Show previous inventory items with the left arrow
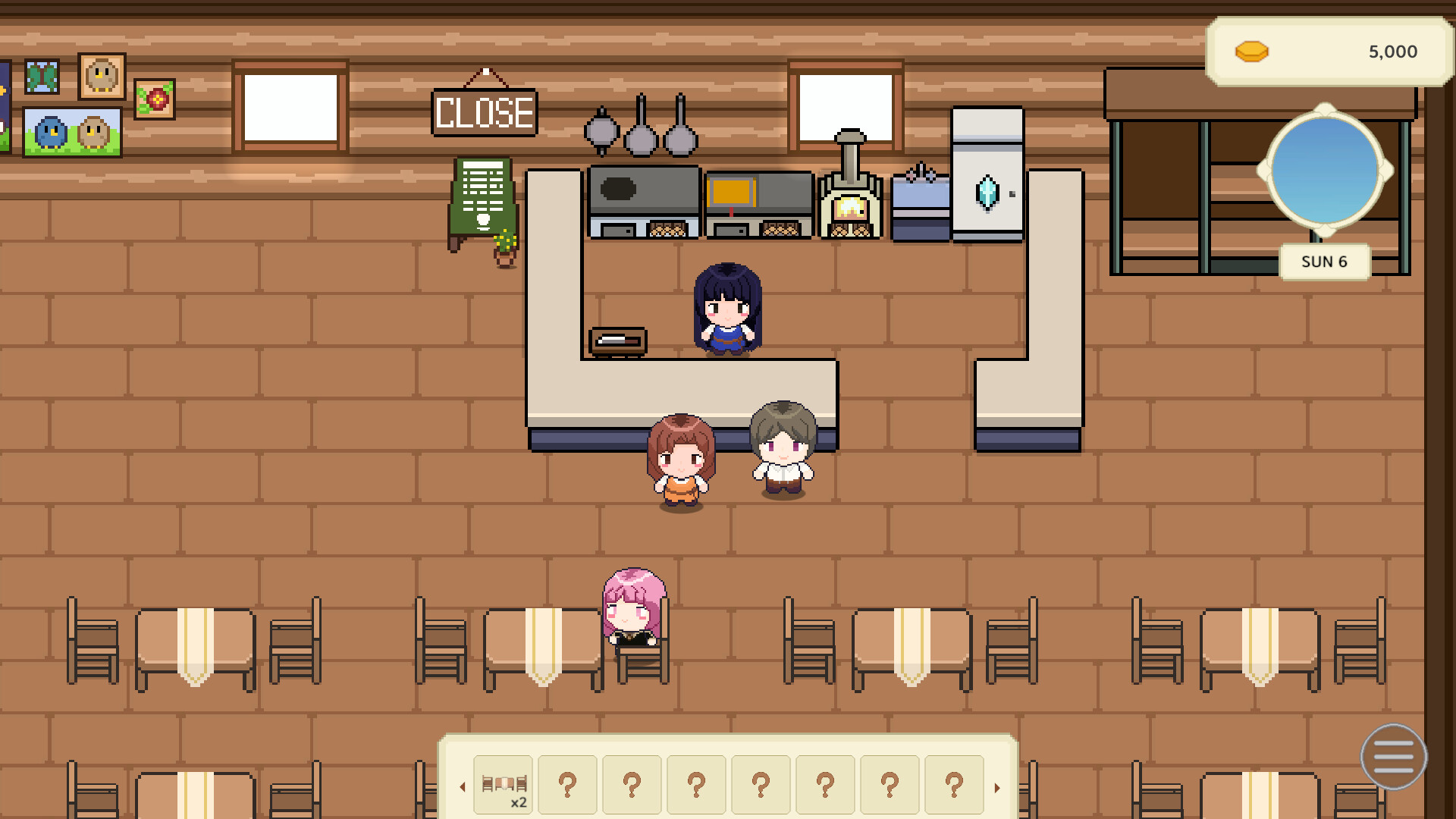 tap(463, 787)
